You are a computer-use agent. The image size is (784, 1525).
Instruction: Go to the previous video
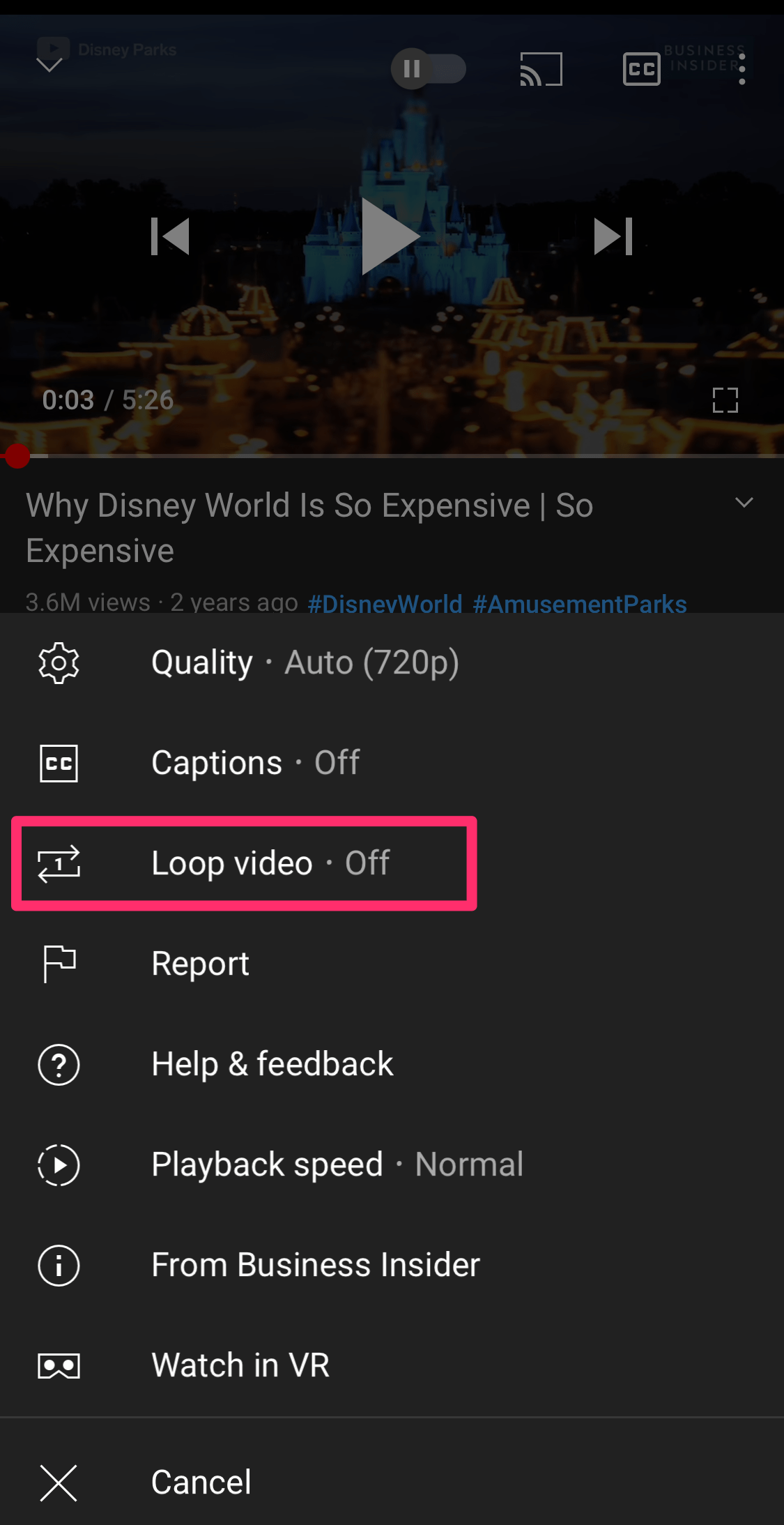(170, 236)
